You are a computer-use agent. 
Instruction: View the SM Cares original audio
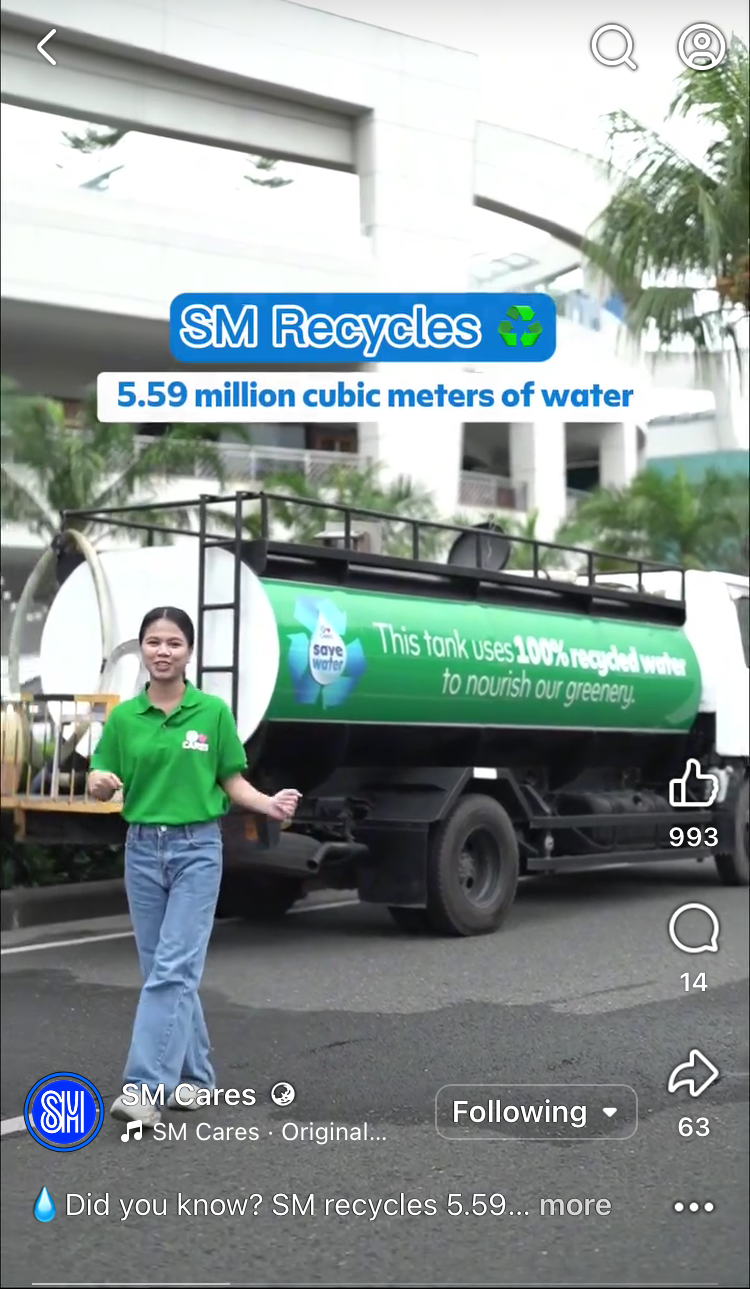[x=255, y=1133]
